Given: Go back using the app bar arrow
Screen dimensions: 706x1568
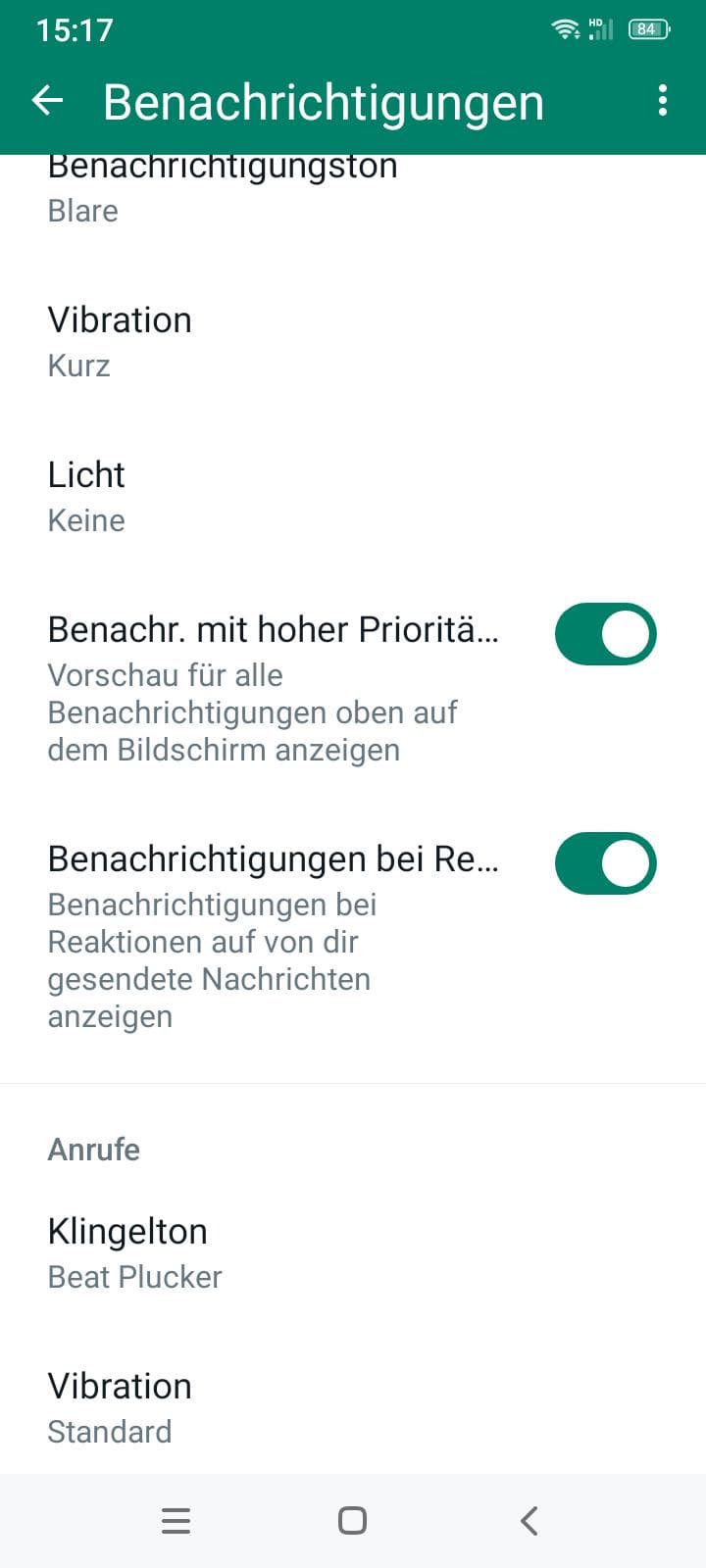Looking at the screenshot, I should click(47, 100).
